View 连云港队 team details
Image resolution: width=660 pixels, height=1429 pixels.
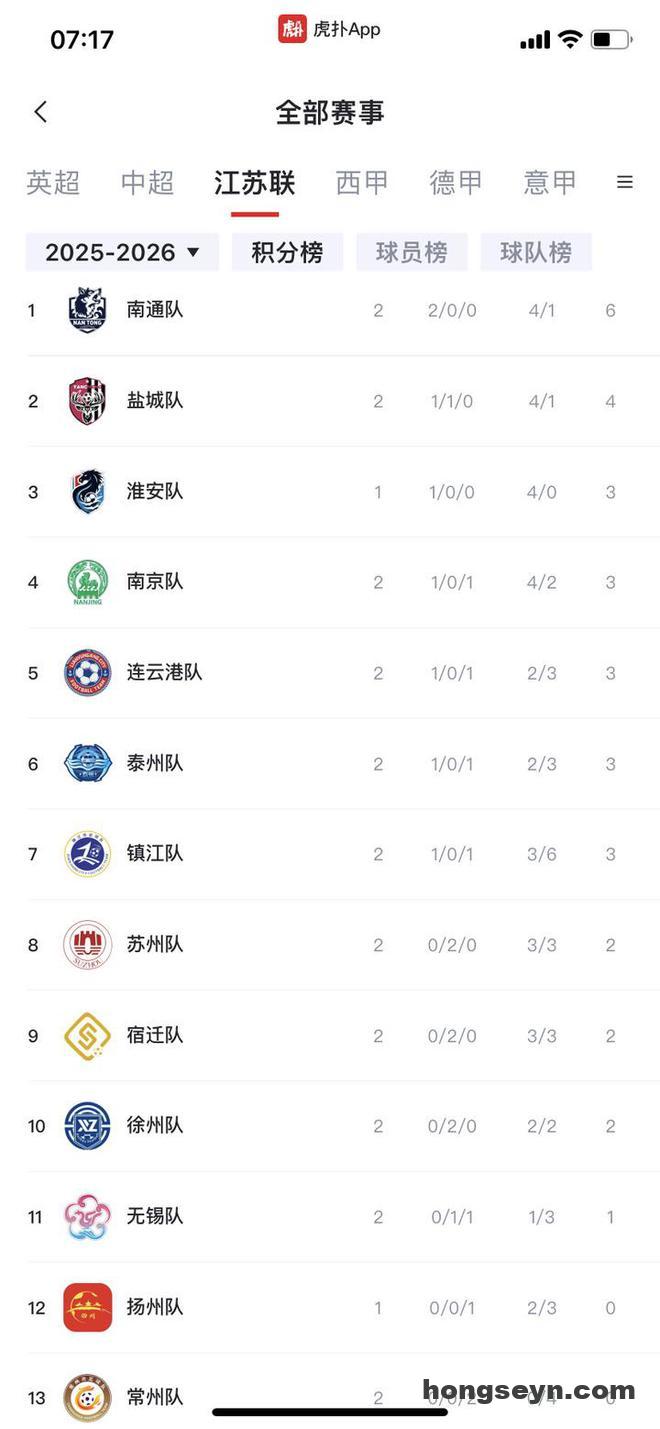pyautogui.click(x=343, y=673)
